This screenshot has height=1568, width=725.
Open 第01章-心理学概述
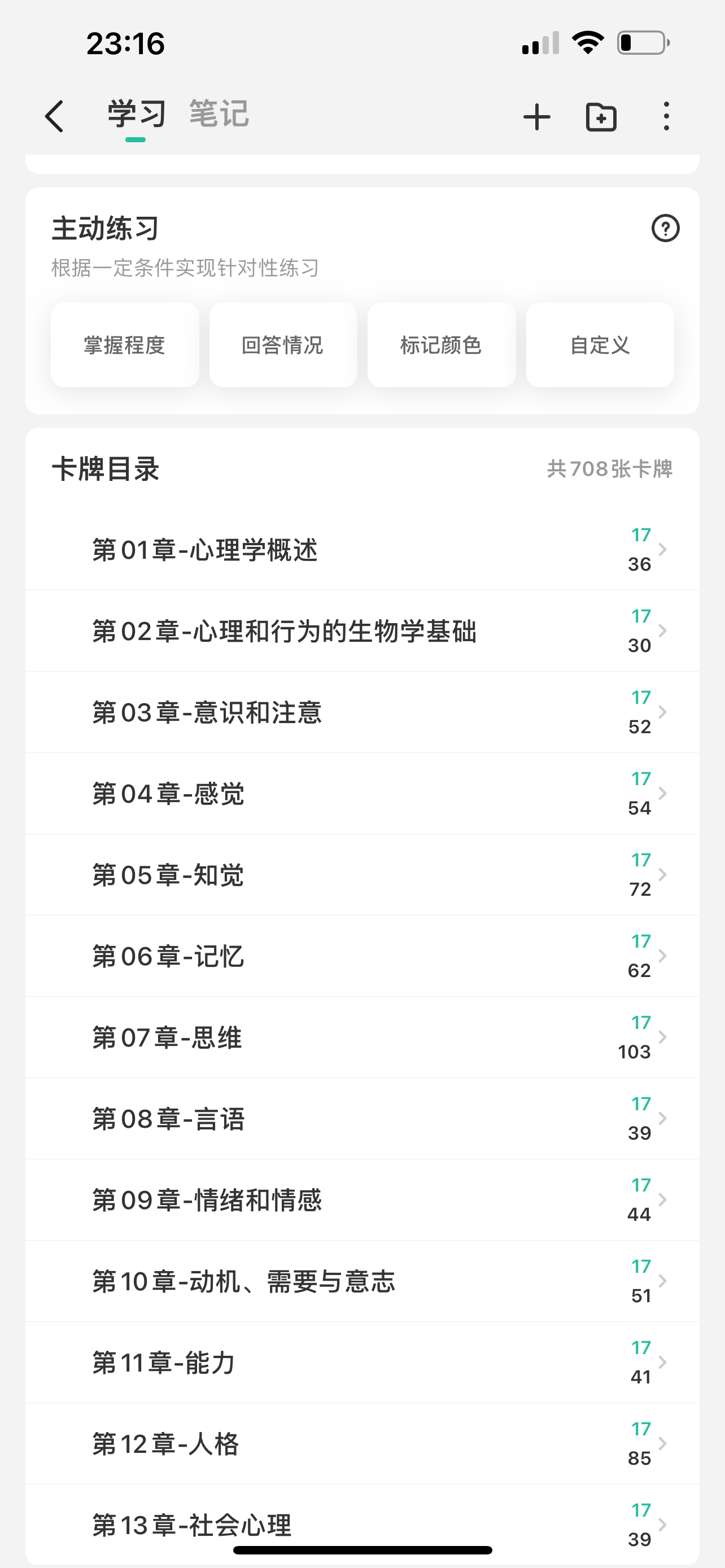(x=362, y=550)
